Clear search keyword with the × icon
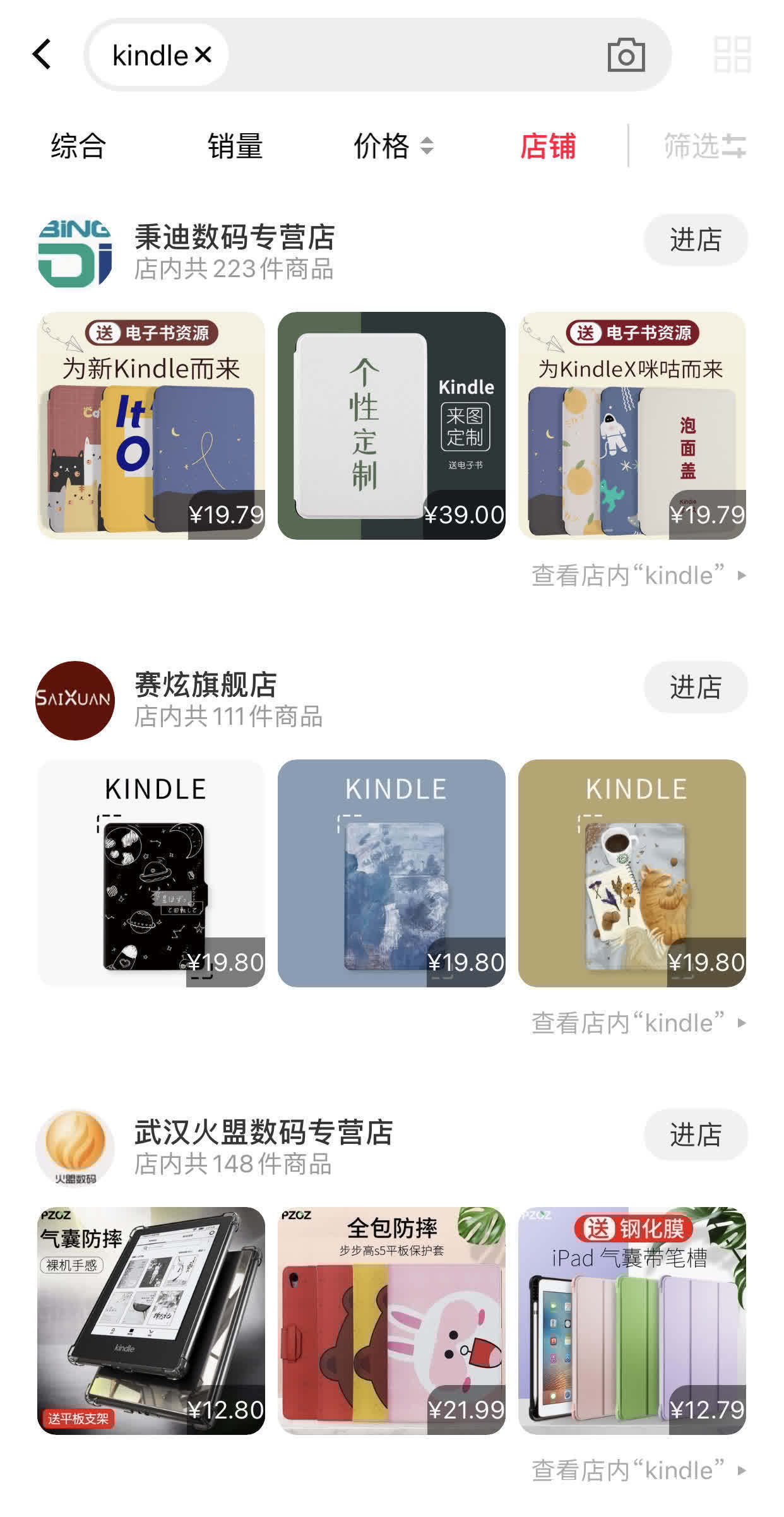Image resolution: width=784 pixels, height=1517 pixels. pos(201,56)
